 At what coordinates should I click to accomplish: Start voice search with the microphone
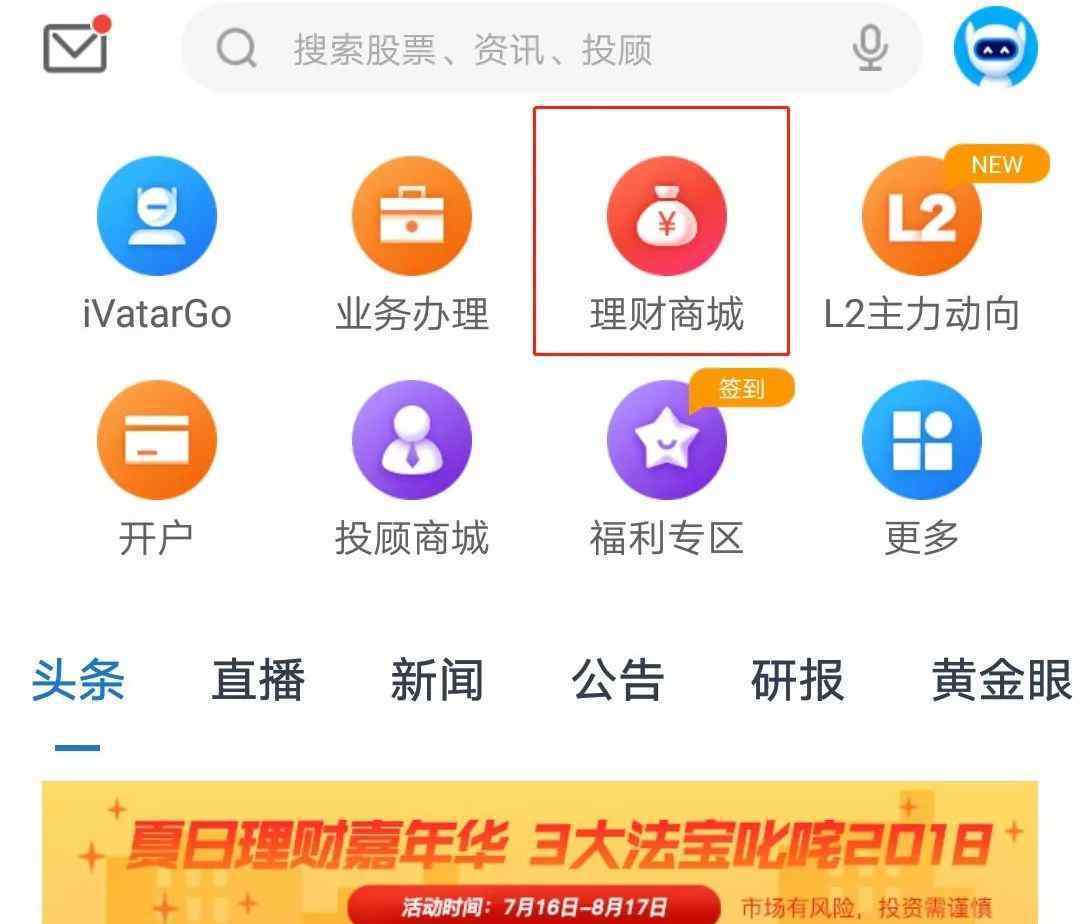pos(870,48)
